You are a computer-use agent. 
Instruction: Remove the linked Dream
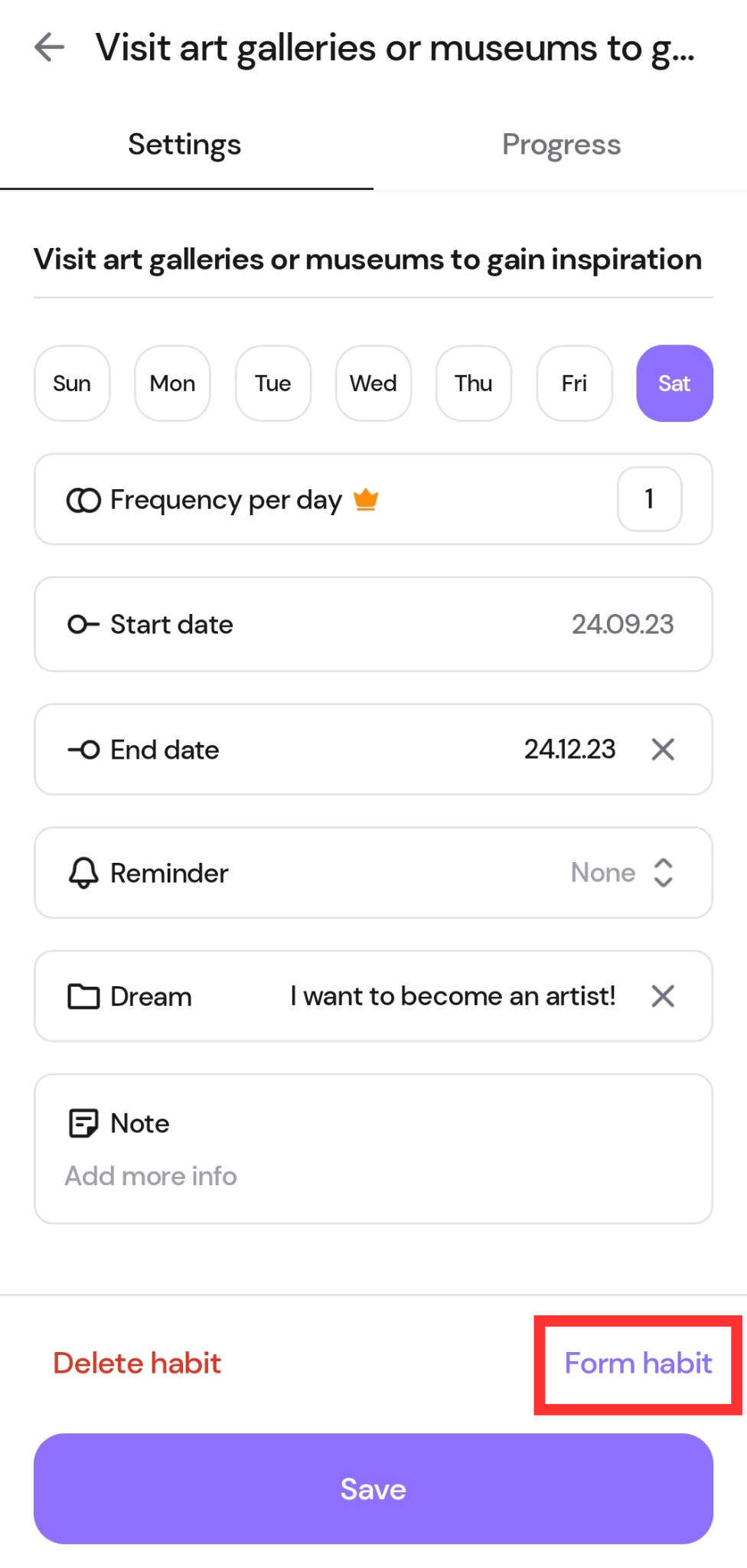[x=663, y=996]
